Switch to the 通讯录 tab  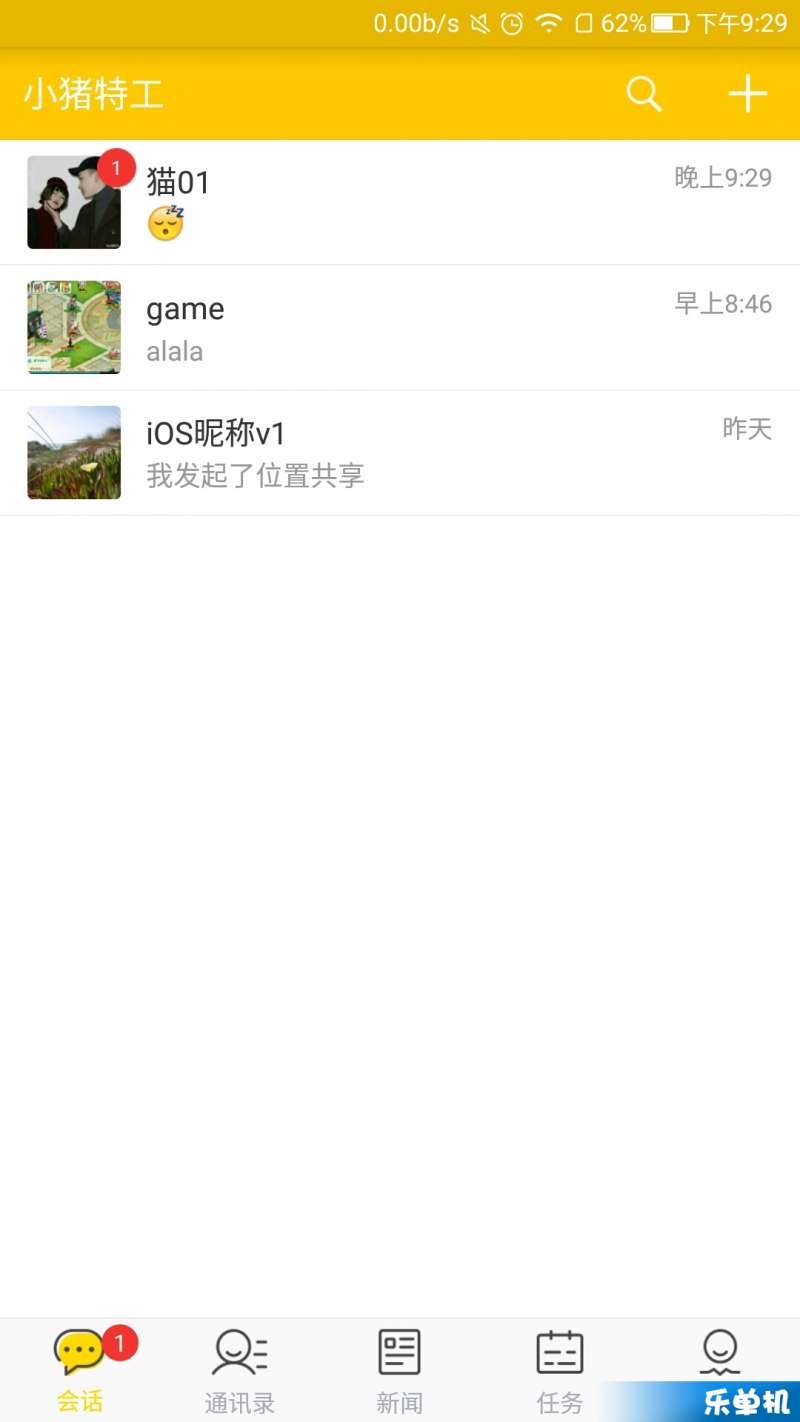pos(240,1371)
